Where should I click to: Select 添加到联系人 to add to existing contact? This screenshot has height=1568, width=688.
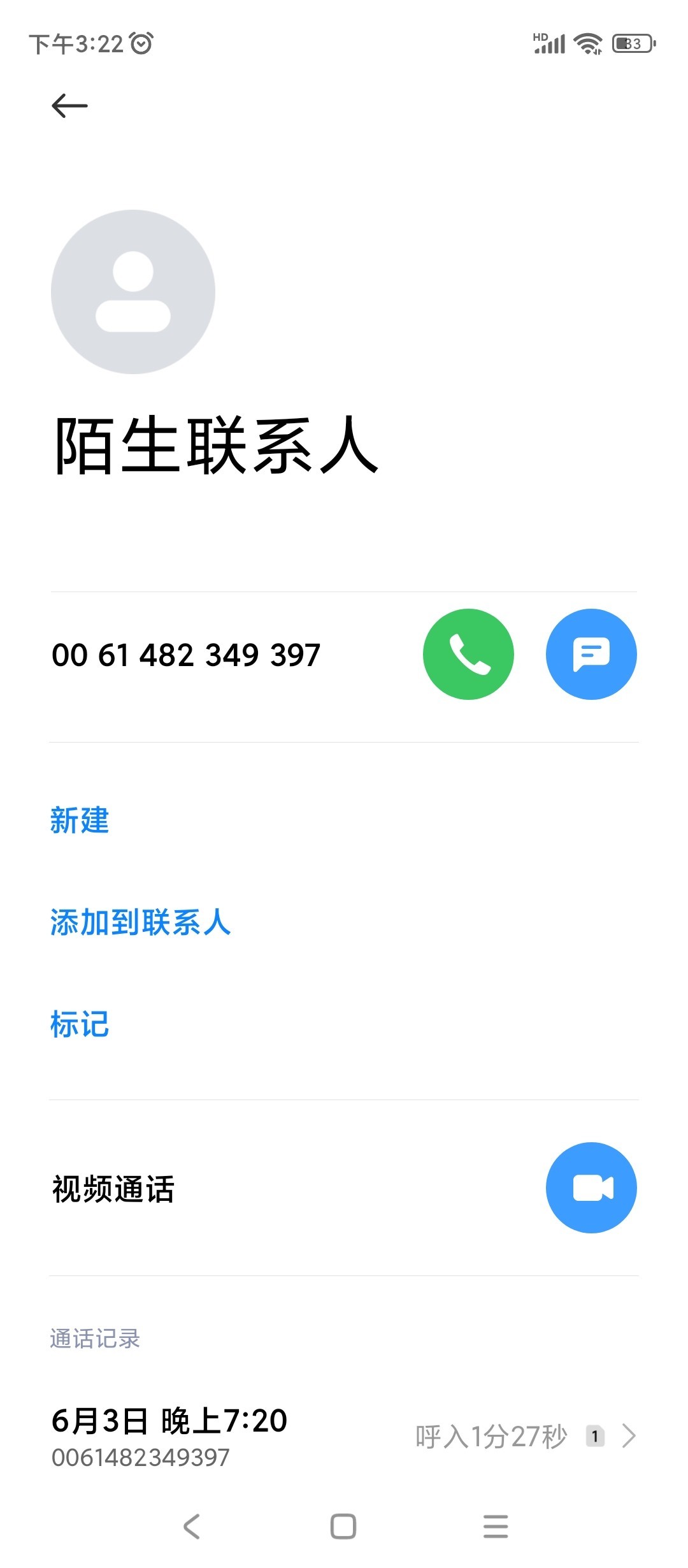(140, 922)
